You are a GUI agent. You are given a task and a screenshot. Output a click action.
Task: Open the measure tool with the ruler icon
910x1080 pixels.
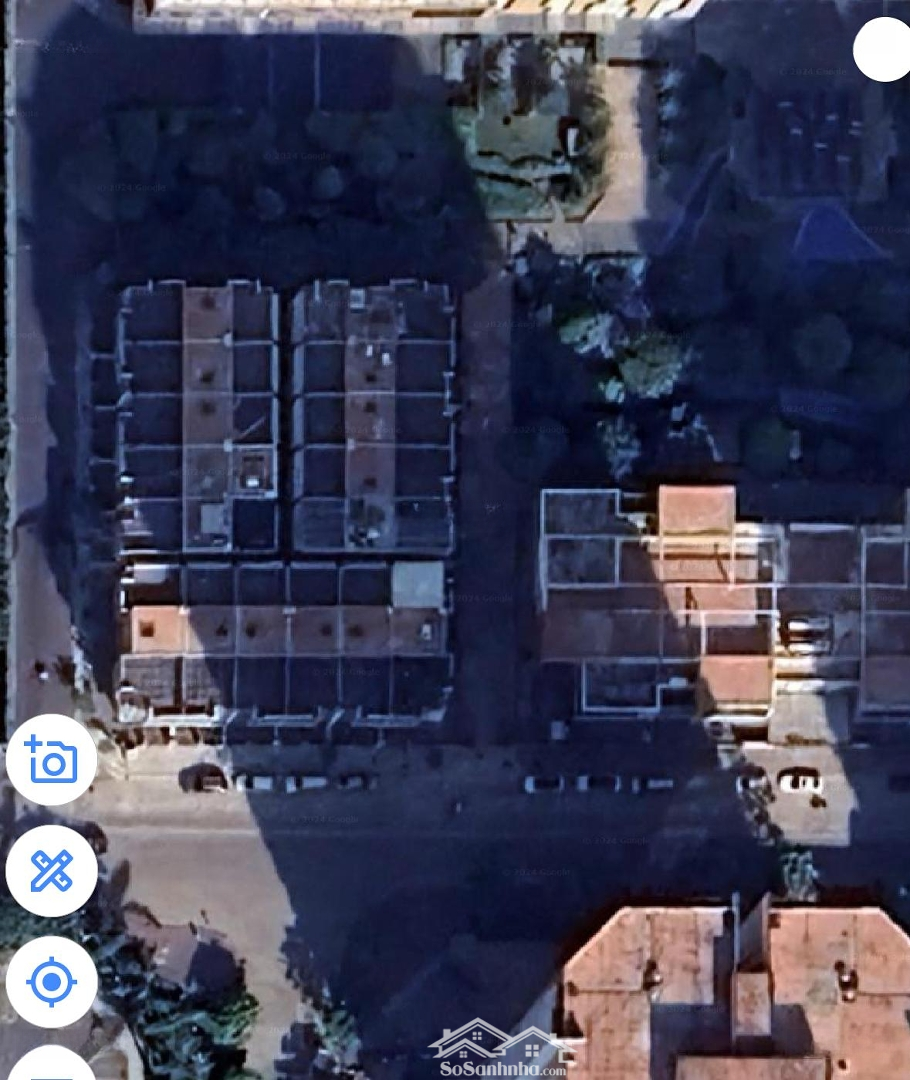(x=51, y=871)
